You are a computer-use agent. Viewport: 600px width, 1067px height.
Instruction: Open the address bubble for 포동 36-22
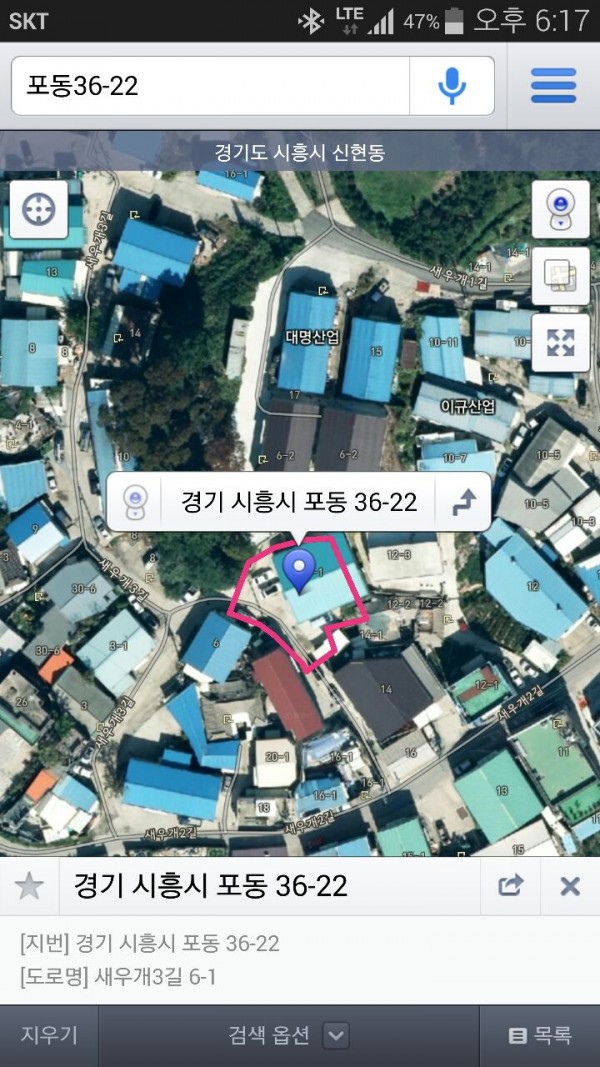(298, 502)
